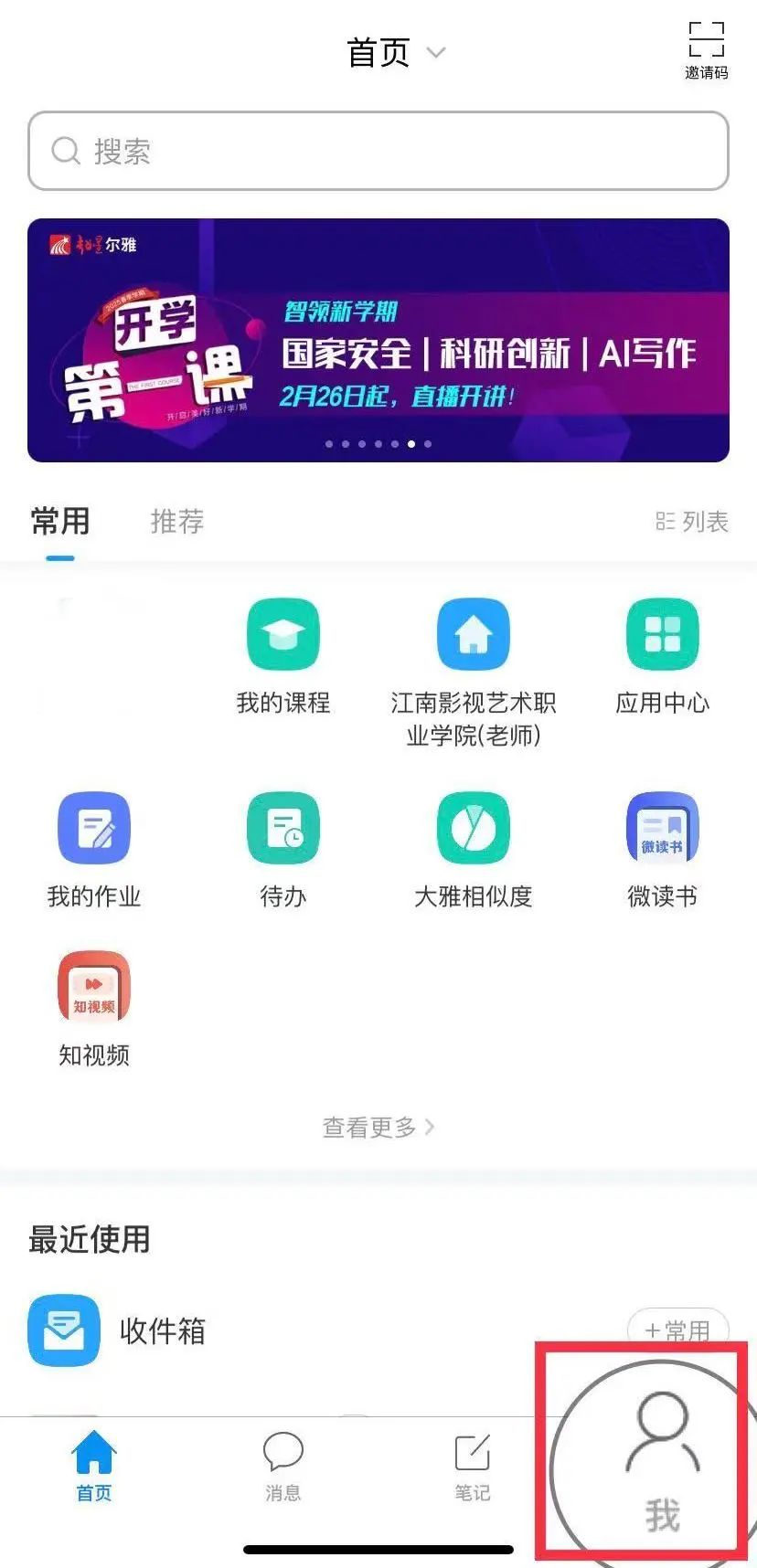Image resolution: width=757 pixels, height=1568 pixels.
Task: Open 知视频
Action: 94,1006
